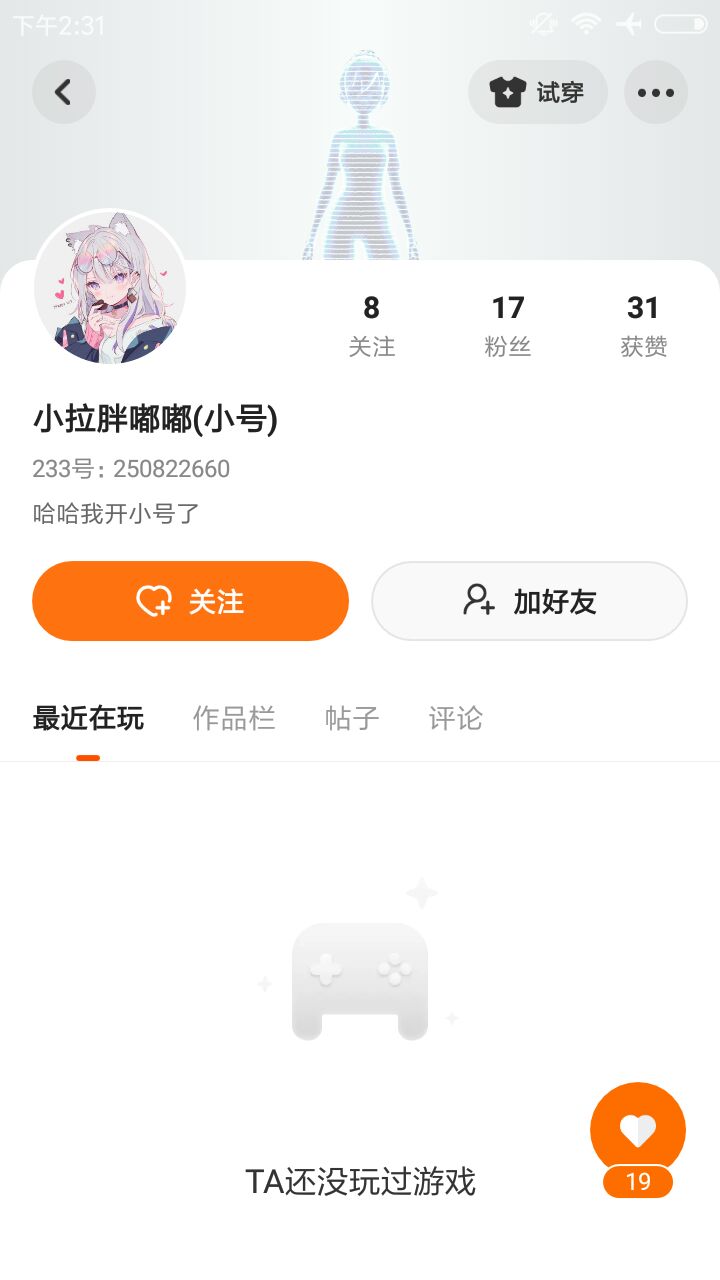
Task: Open the three-dot overflow menu
Action: (x=656, y=92)
